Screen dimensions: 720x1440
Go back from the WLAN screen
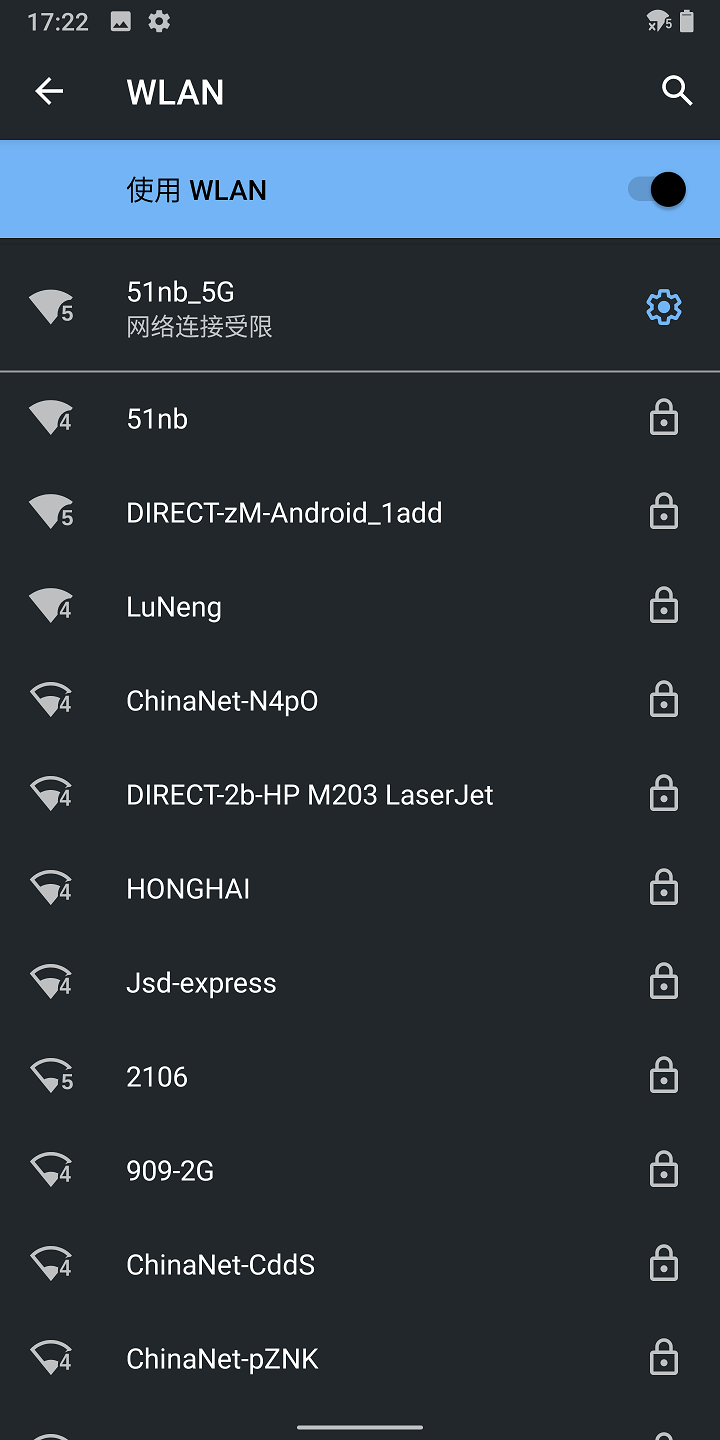49,92
